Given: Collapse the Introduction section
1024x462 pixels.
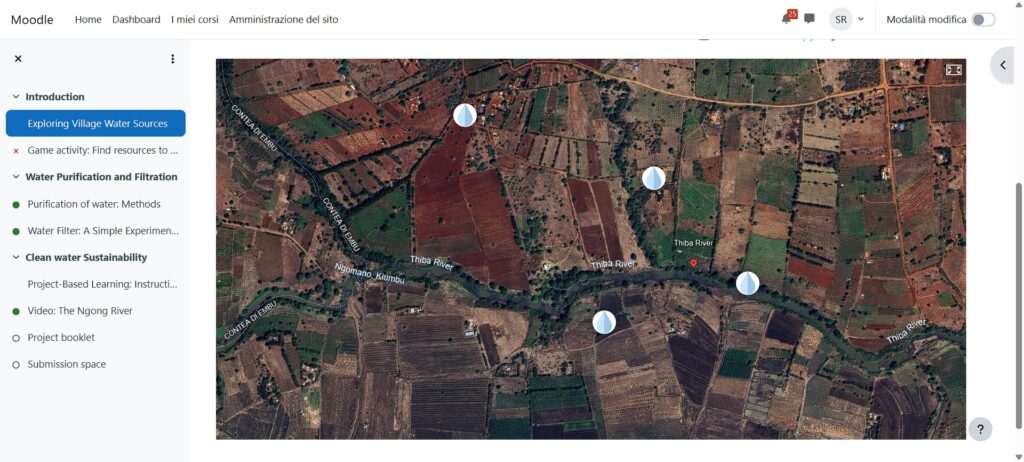Looking at the screenshot, I should point(16,97).
